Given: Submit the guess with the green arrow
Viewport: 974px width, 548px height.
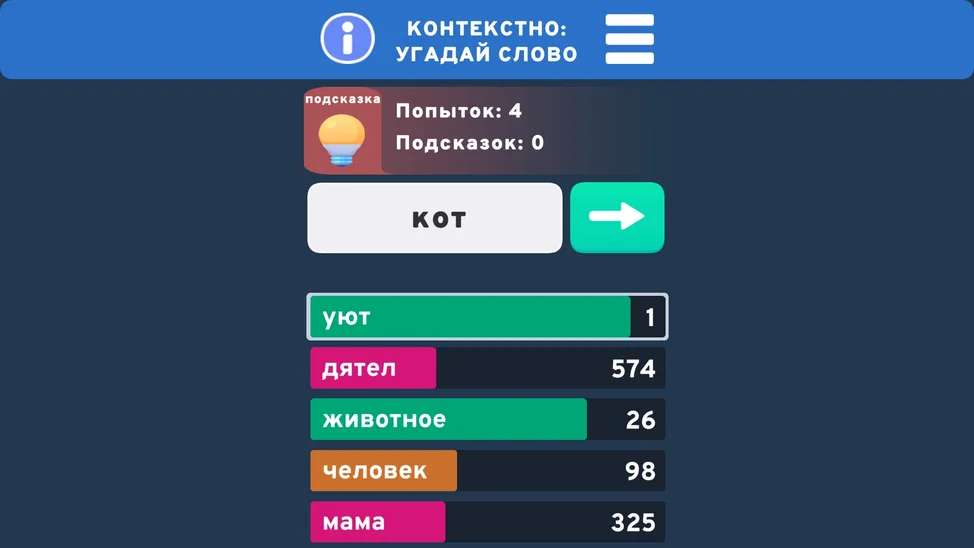Looking at the screenshot, I should tap(617, 217).
